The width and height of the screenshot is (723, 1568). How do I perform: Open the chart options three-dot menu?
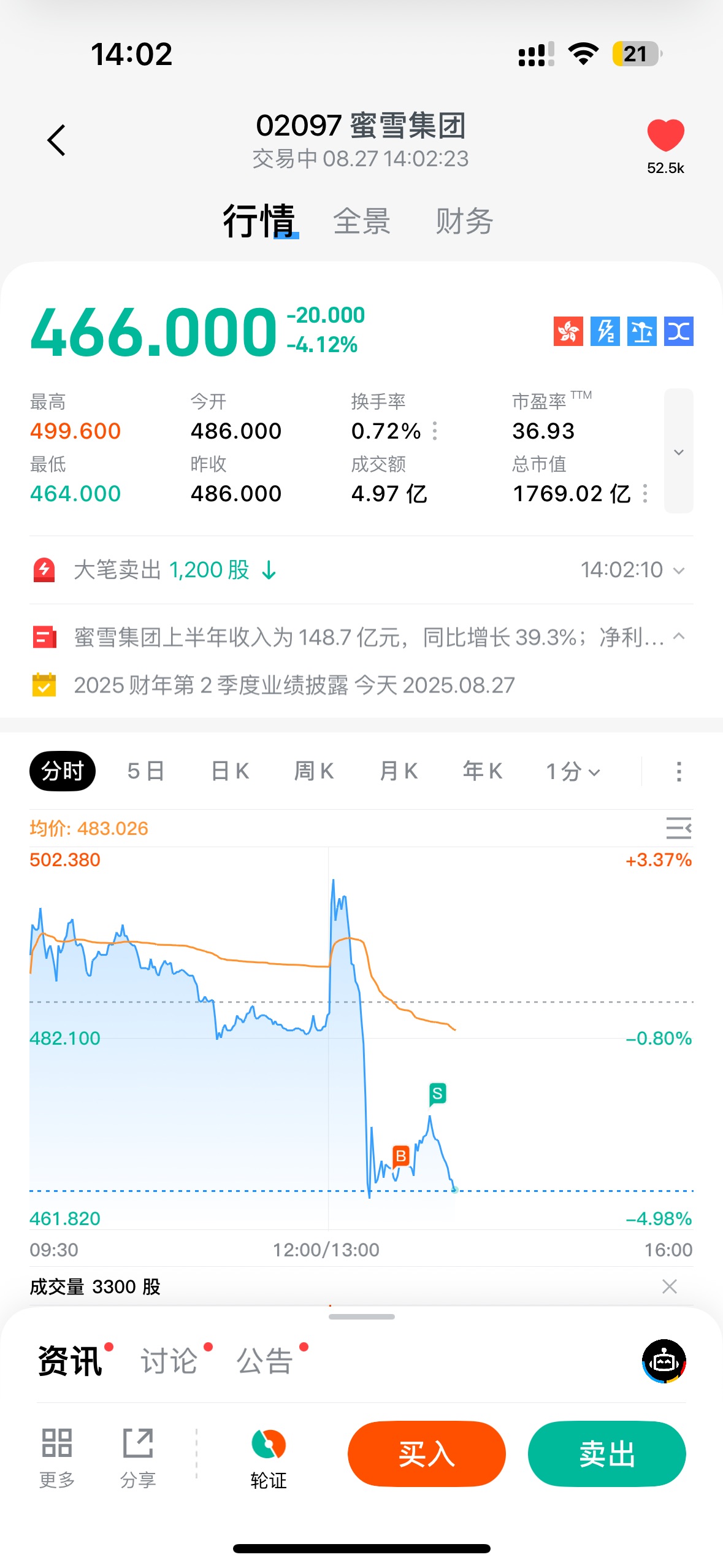(678, 771)
